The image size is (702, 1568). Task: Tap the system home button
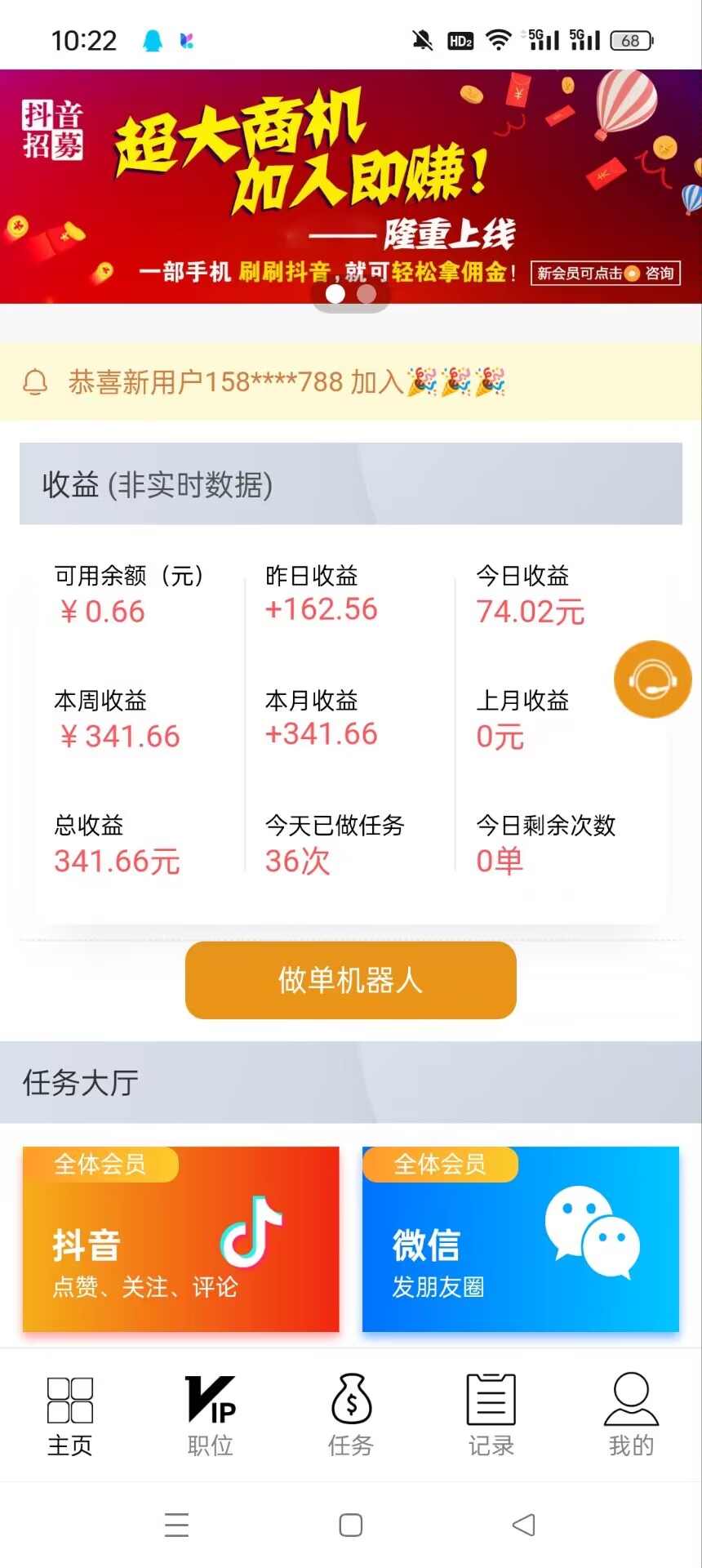pos(351,1525)
